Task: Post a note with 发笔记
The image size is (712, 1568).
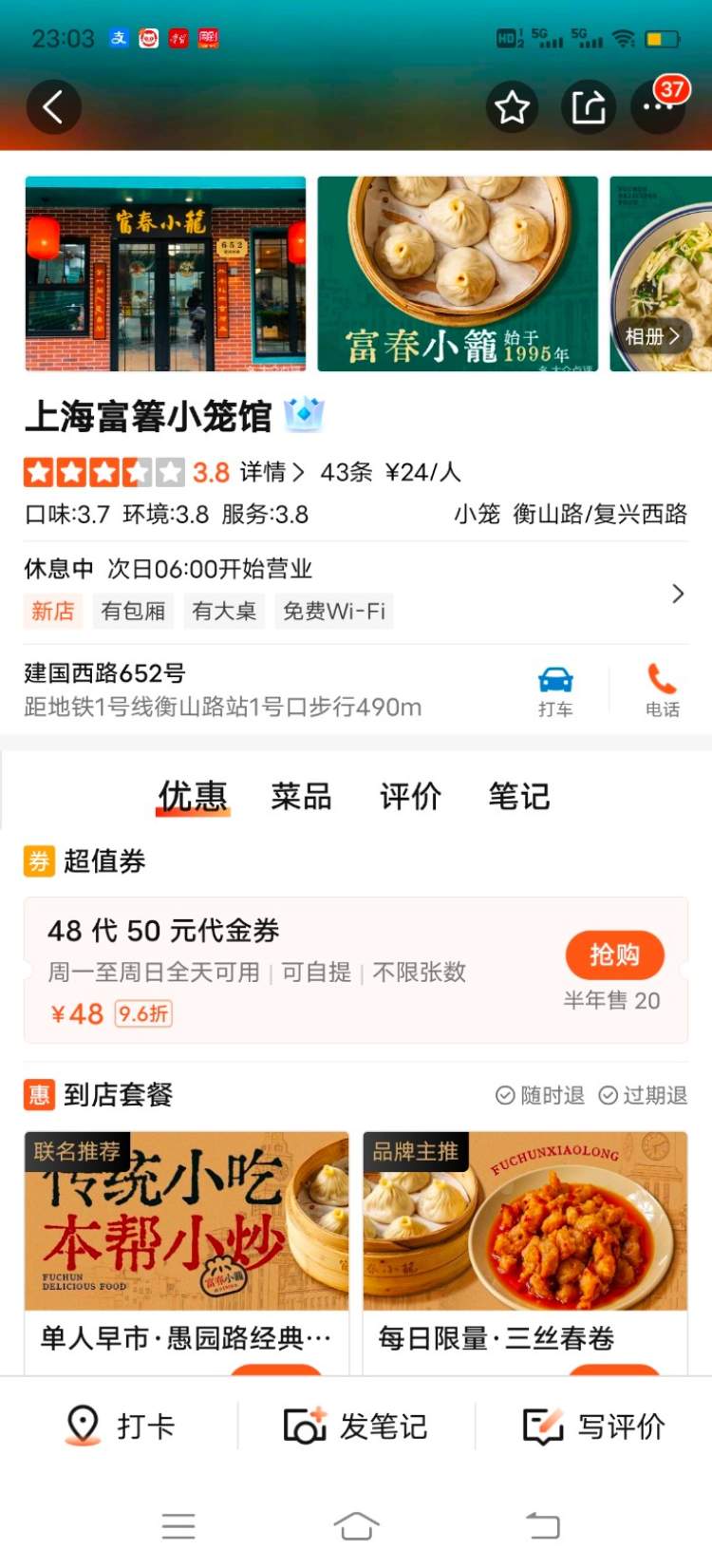Action: click(x=356, y=1426)
